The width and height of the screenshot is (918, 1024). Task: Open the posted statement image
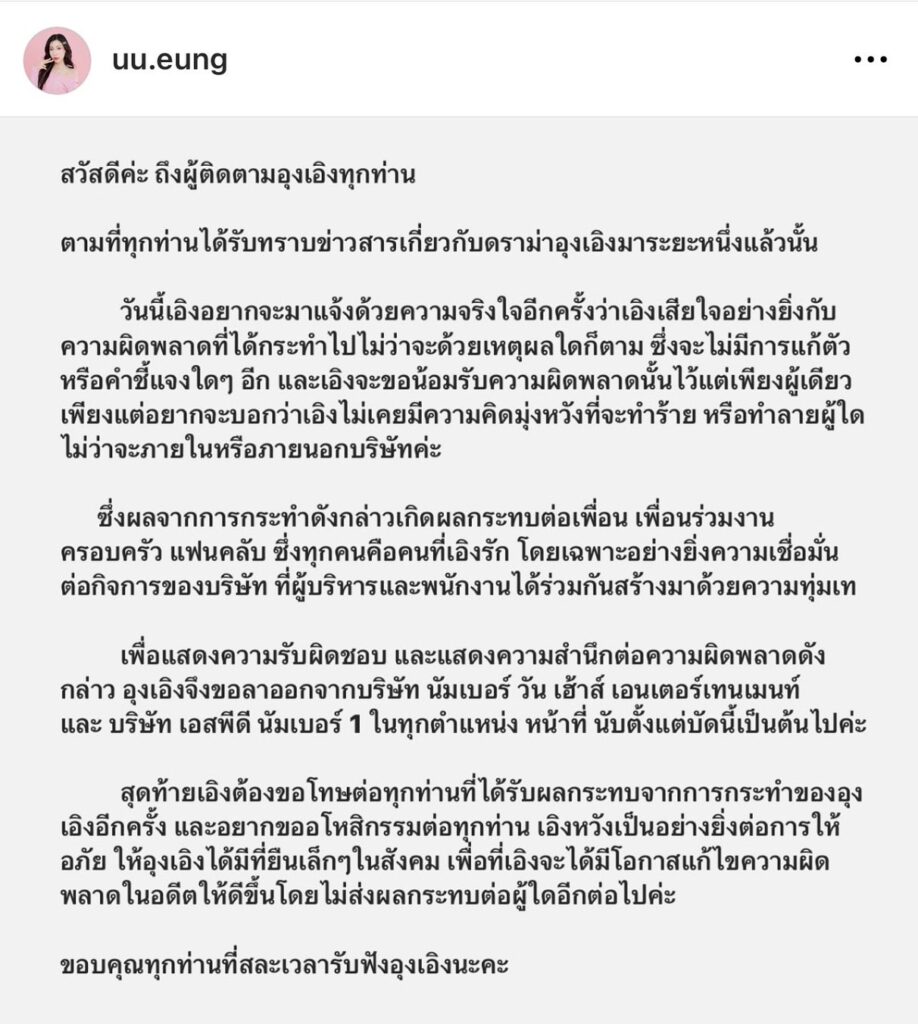click(x=459, y=570)
